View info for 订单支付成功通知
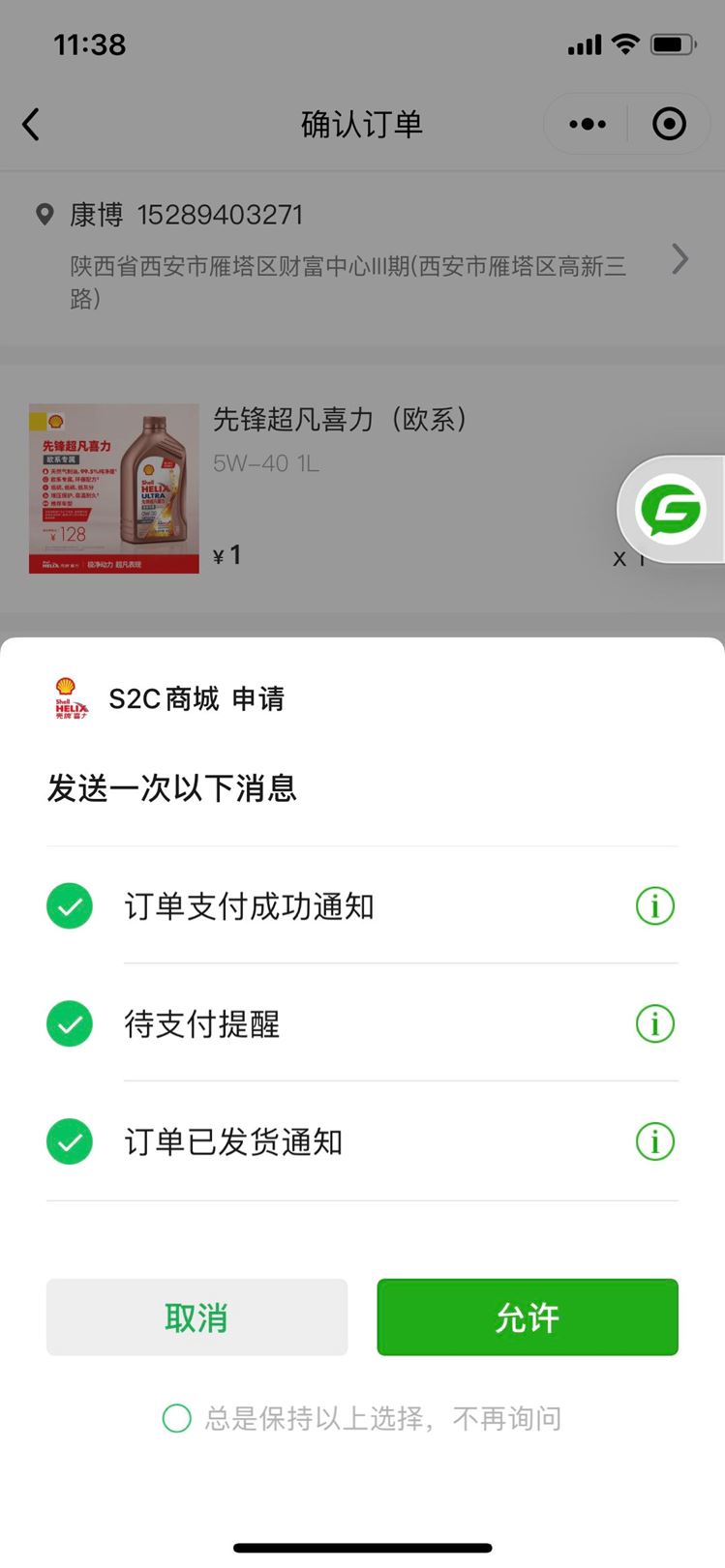 click(x=654, y=906)
